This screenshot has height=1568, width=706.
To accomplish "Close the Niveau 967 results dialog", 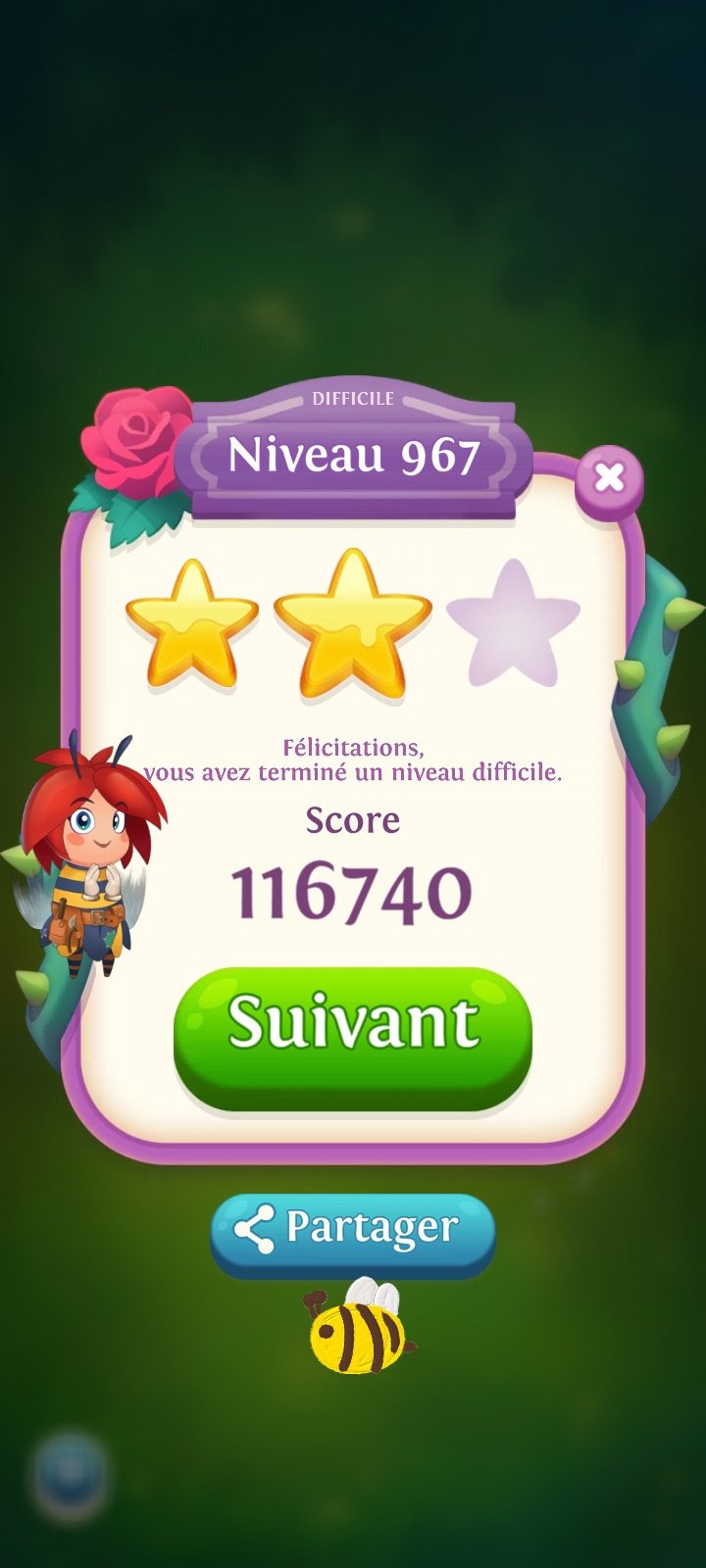I will pos(609,478).
